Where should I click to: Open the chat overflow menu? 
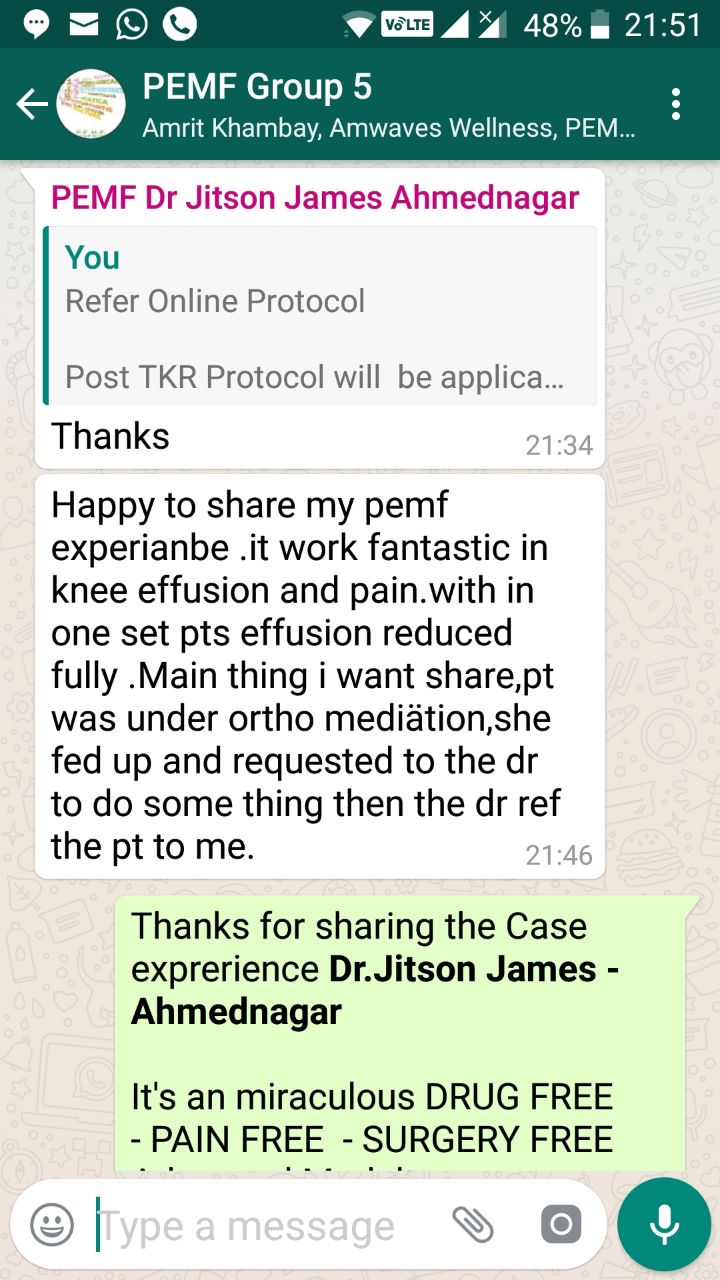point(676,104)
